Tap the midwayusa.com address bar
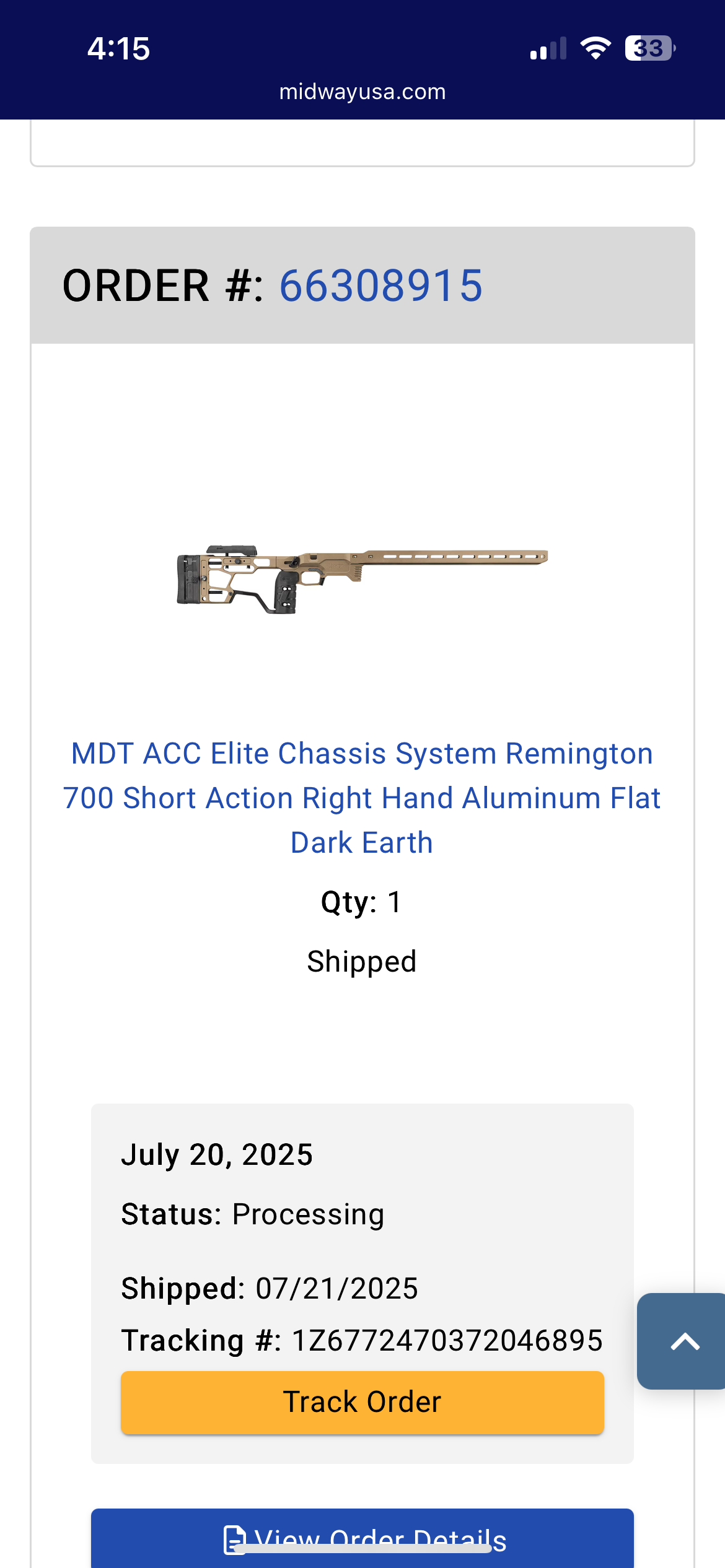This screenshot has width=725, height=1568. [362, 92]
